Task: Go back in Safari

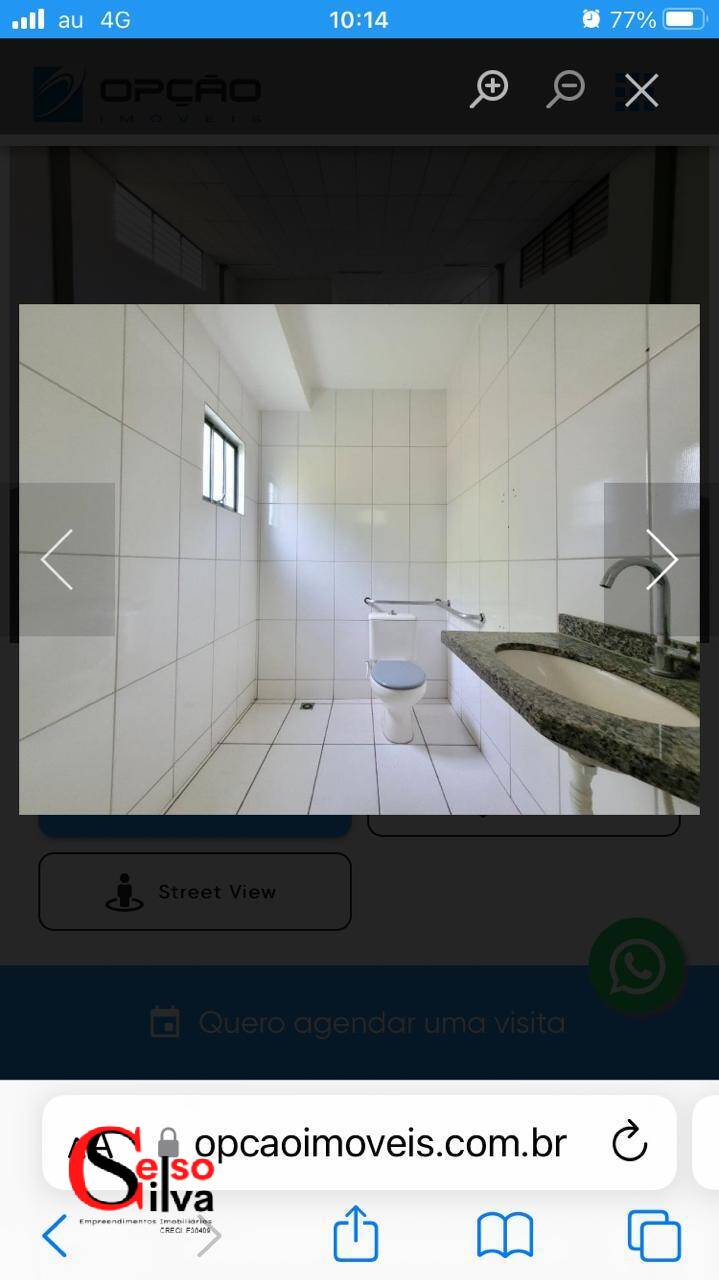Action: click(55, 1236)
